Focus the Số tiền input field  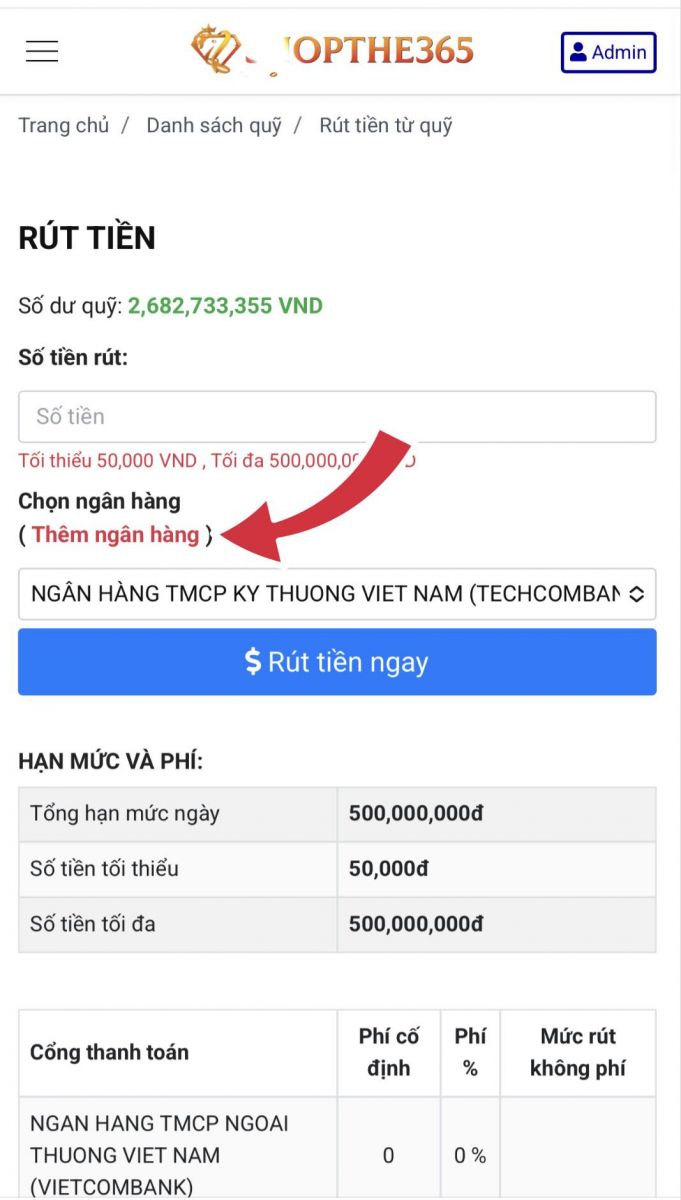click(337, 416)
